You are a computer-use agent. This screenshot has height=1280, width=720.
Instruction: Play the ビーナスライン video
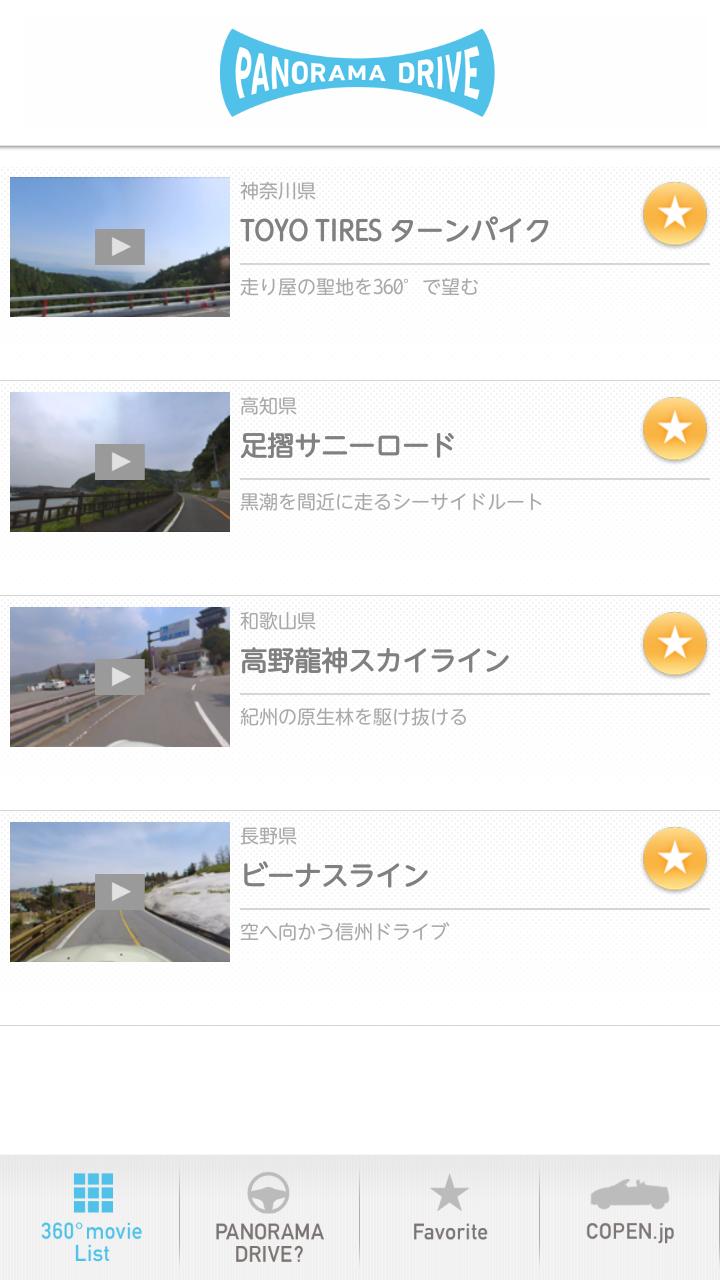(x=120, y=892)
